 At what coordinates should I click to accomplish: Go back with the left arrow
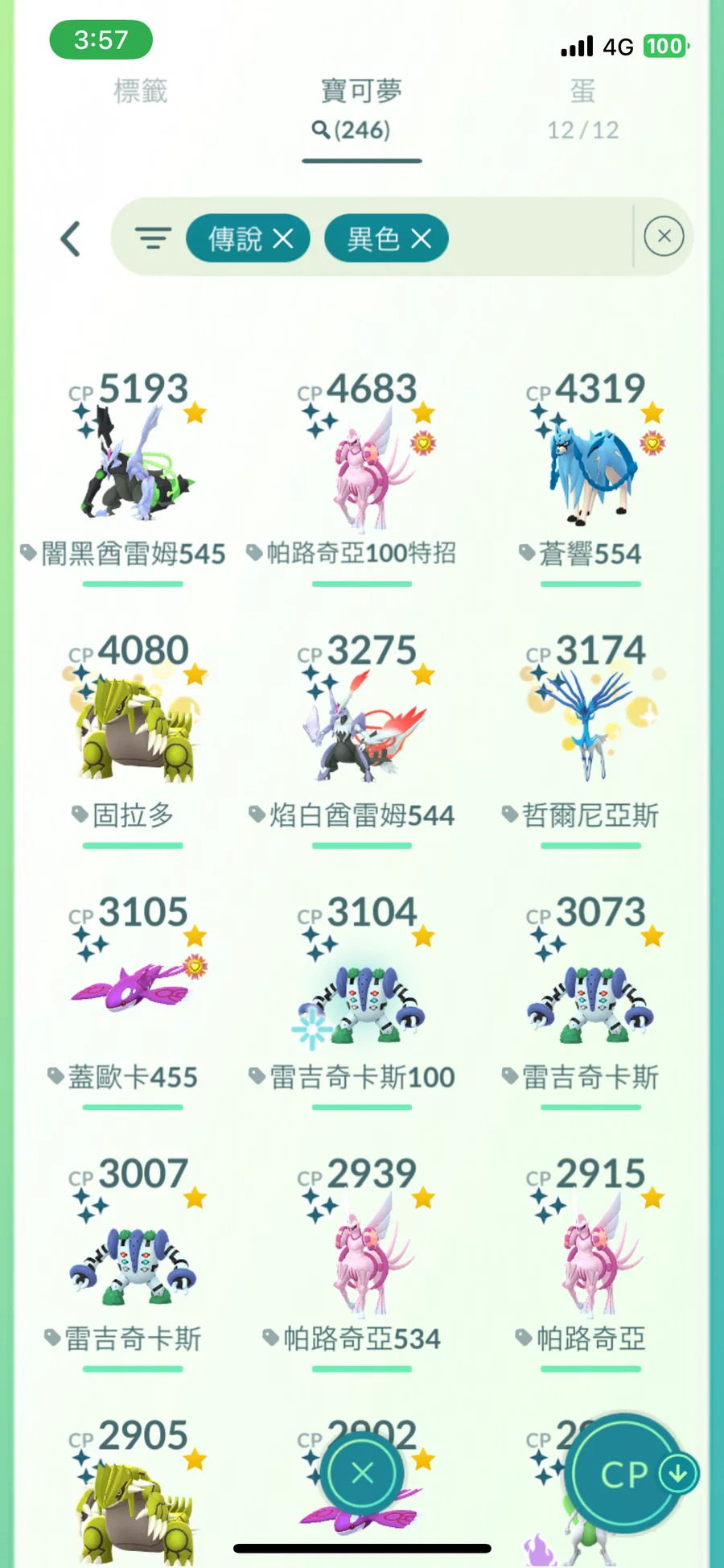tap(71, 239)
